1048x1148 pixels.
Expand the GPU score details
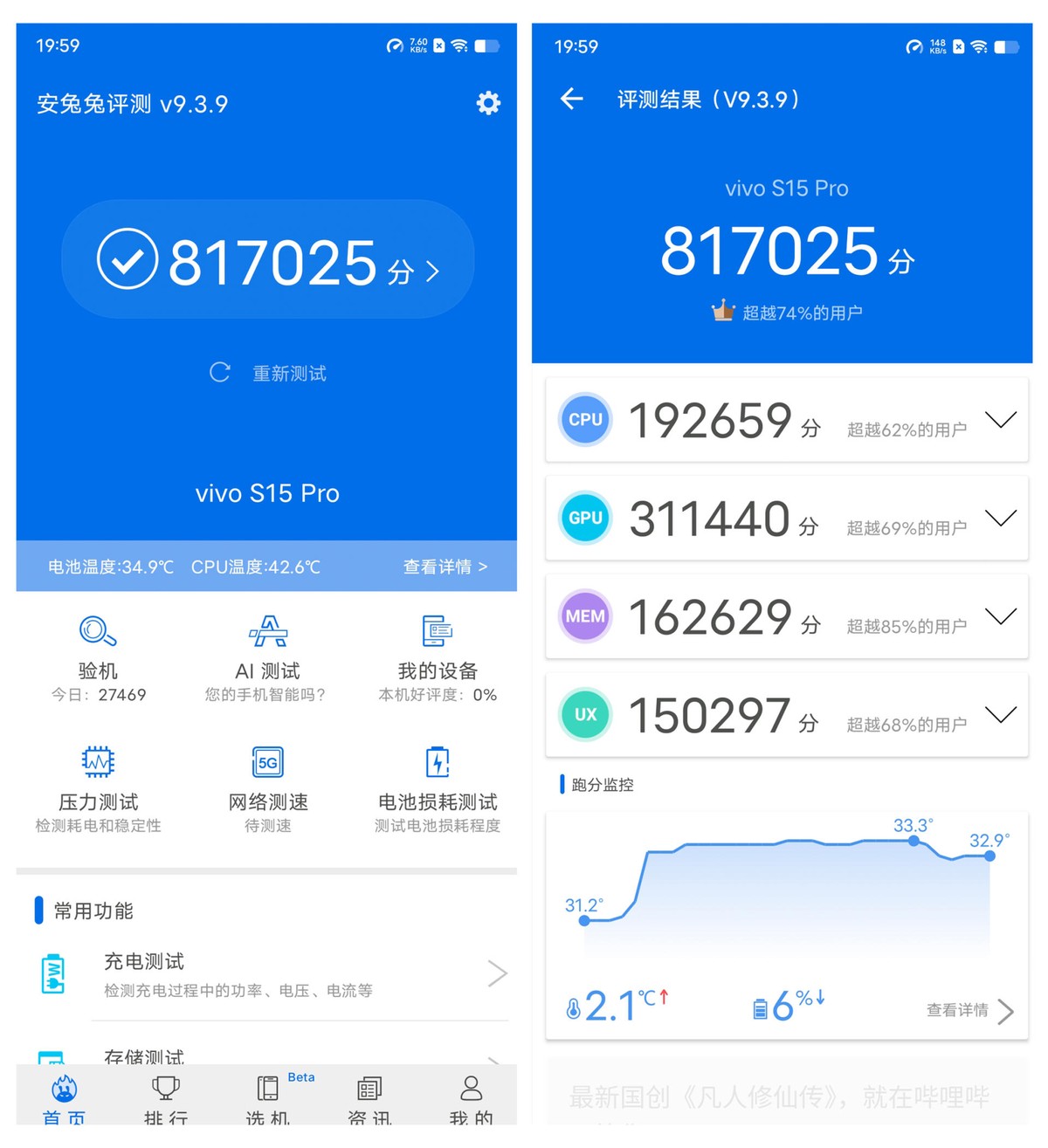click(1001, 519)
